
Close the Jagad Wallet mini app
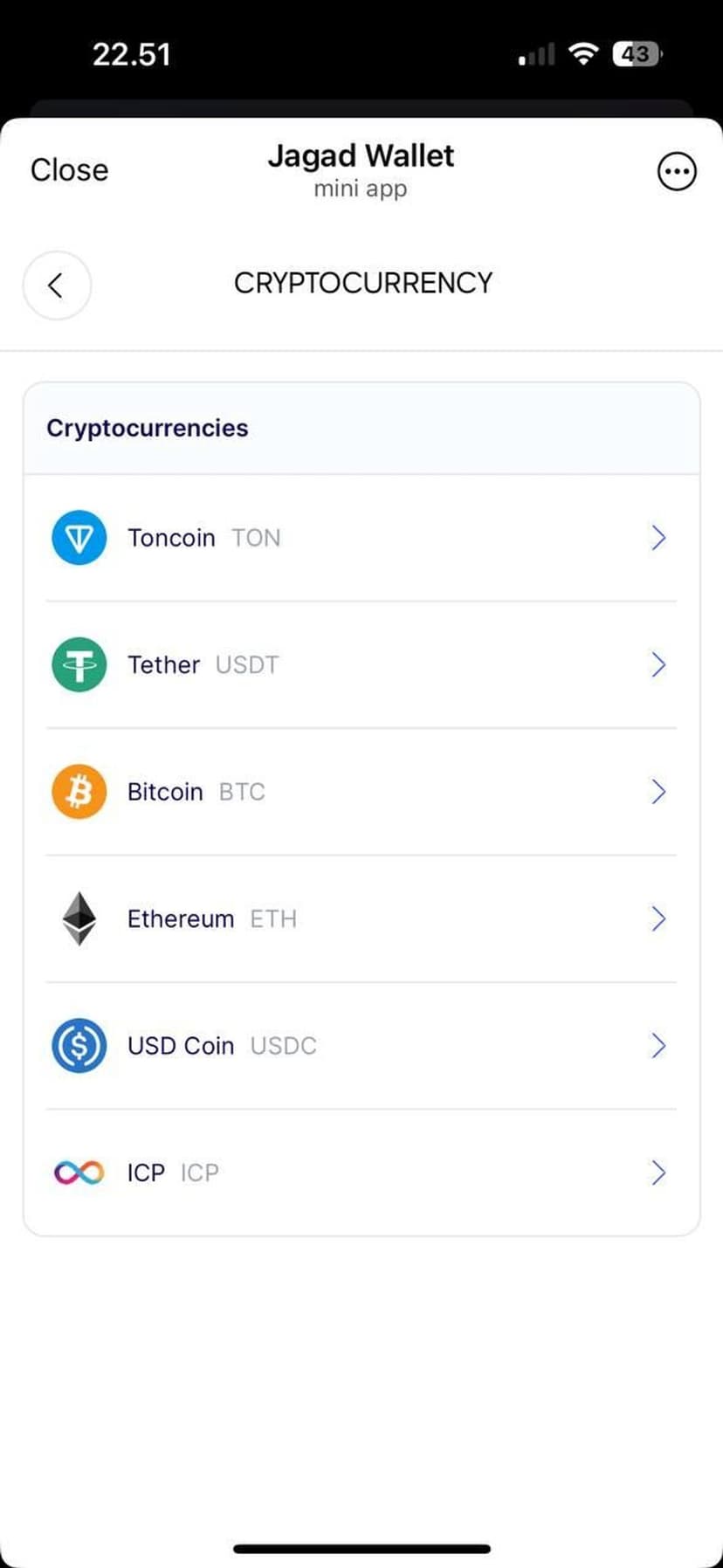(69, 170)
